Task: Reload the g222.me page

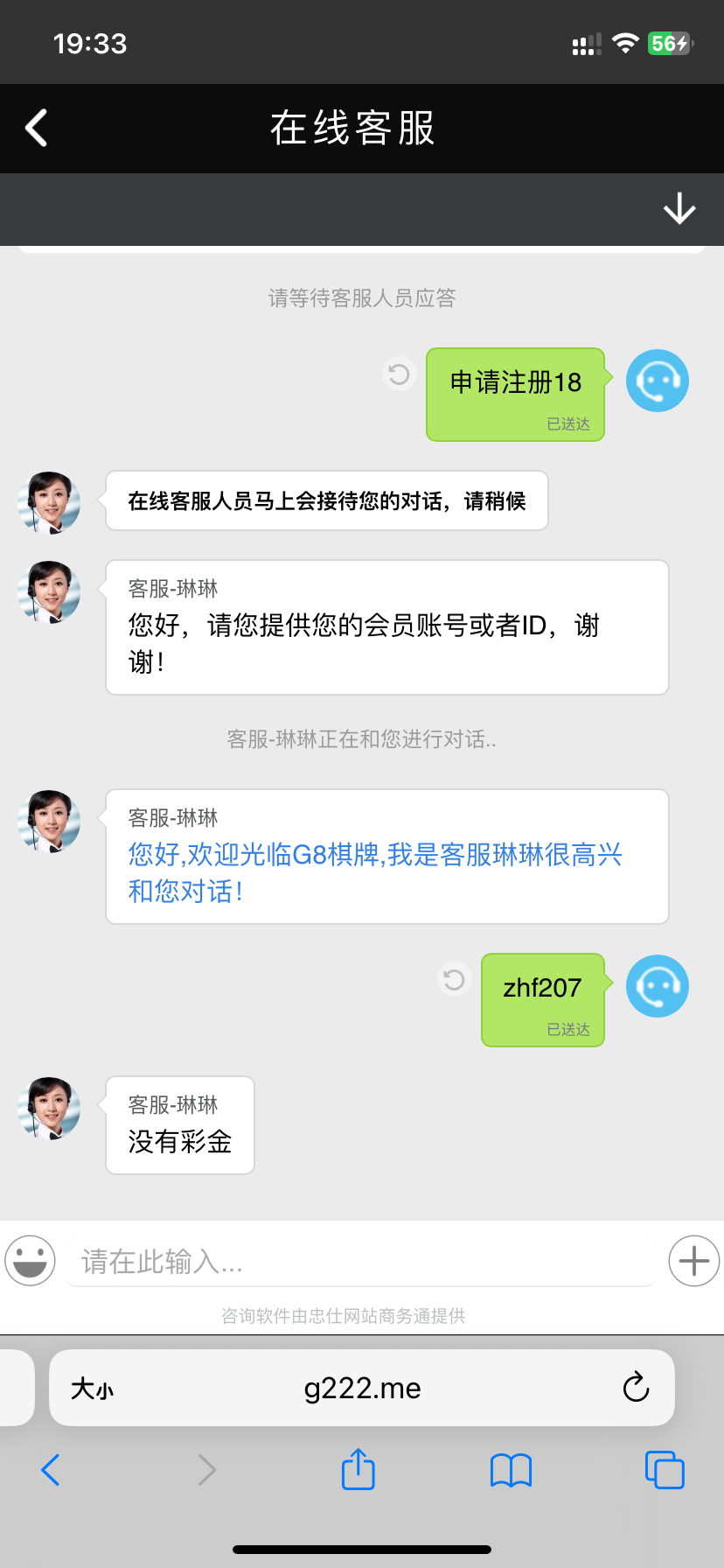Action: point(636,1388)
